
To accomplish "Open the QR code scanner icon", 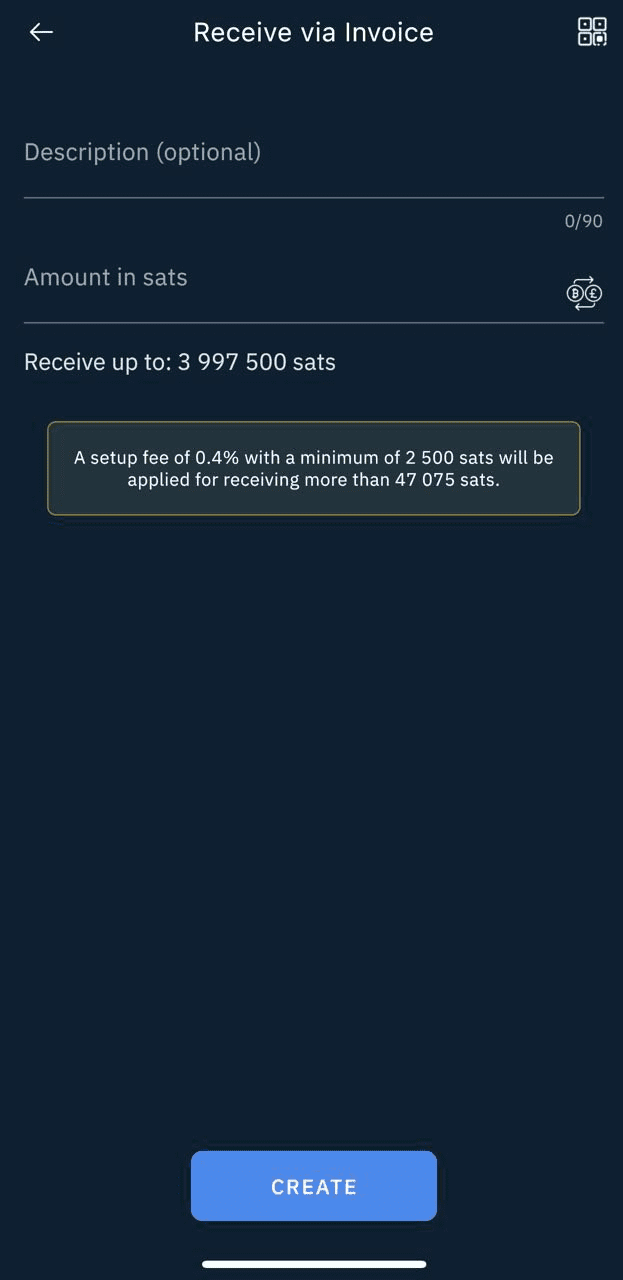I will click(592, 32).
